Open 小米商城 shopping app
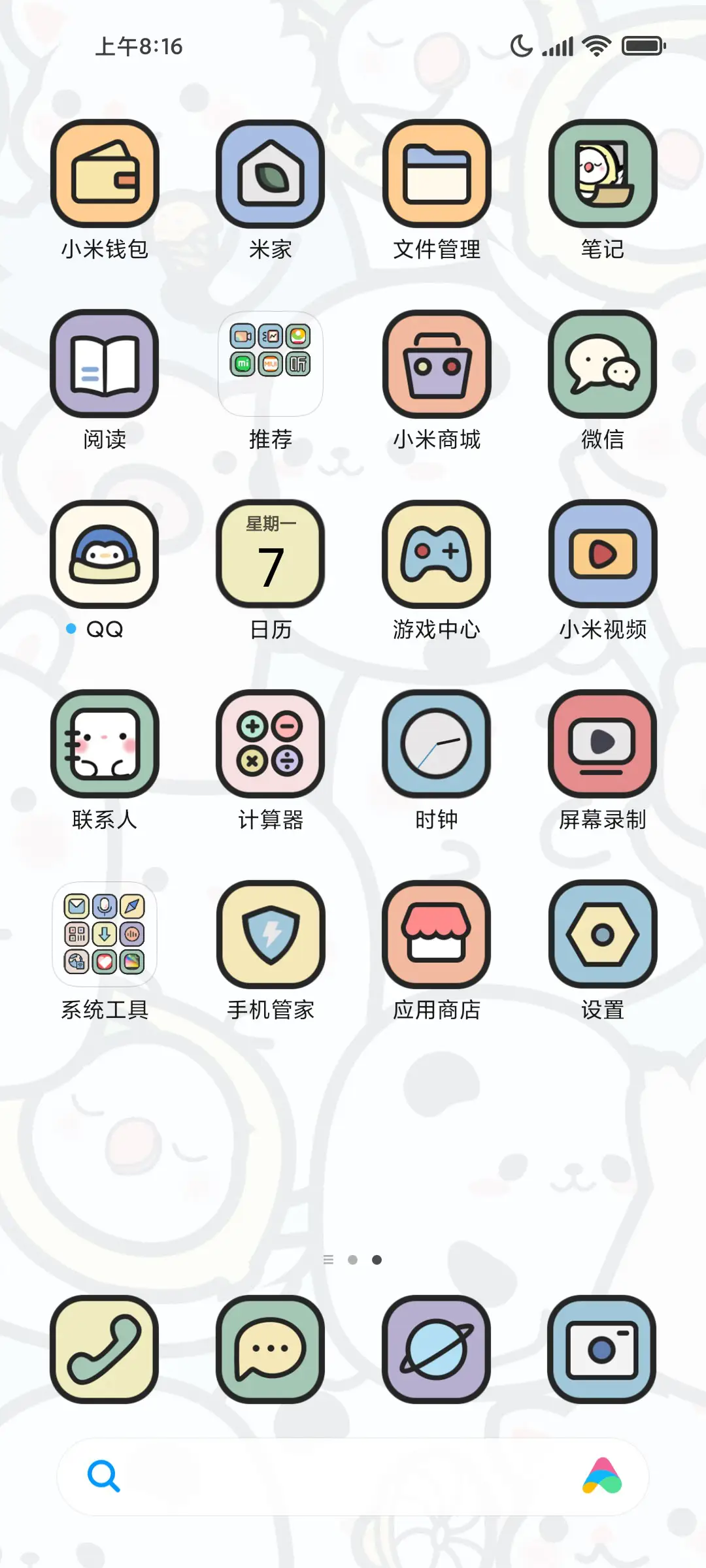 pyautogui.click(x=437, y=364)
